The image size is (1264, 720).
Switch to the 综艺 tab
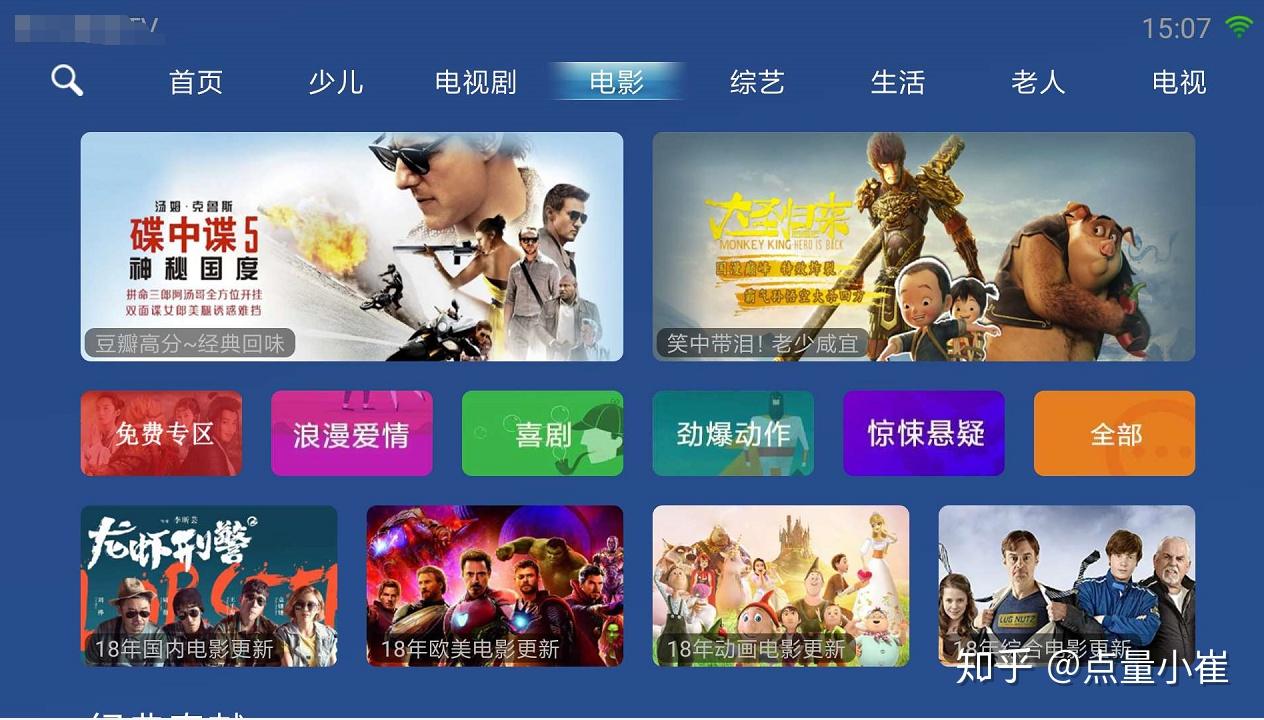[x=757, y=82]
